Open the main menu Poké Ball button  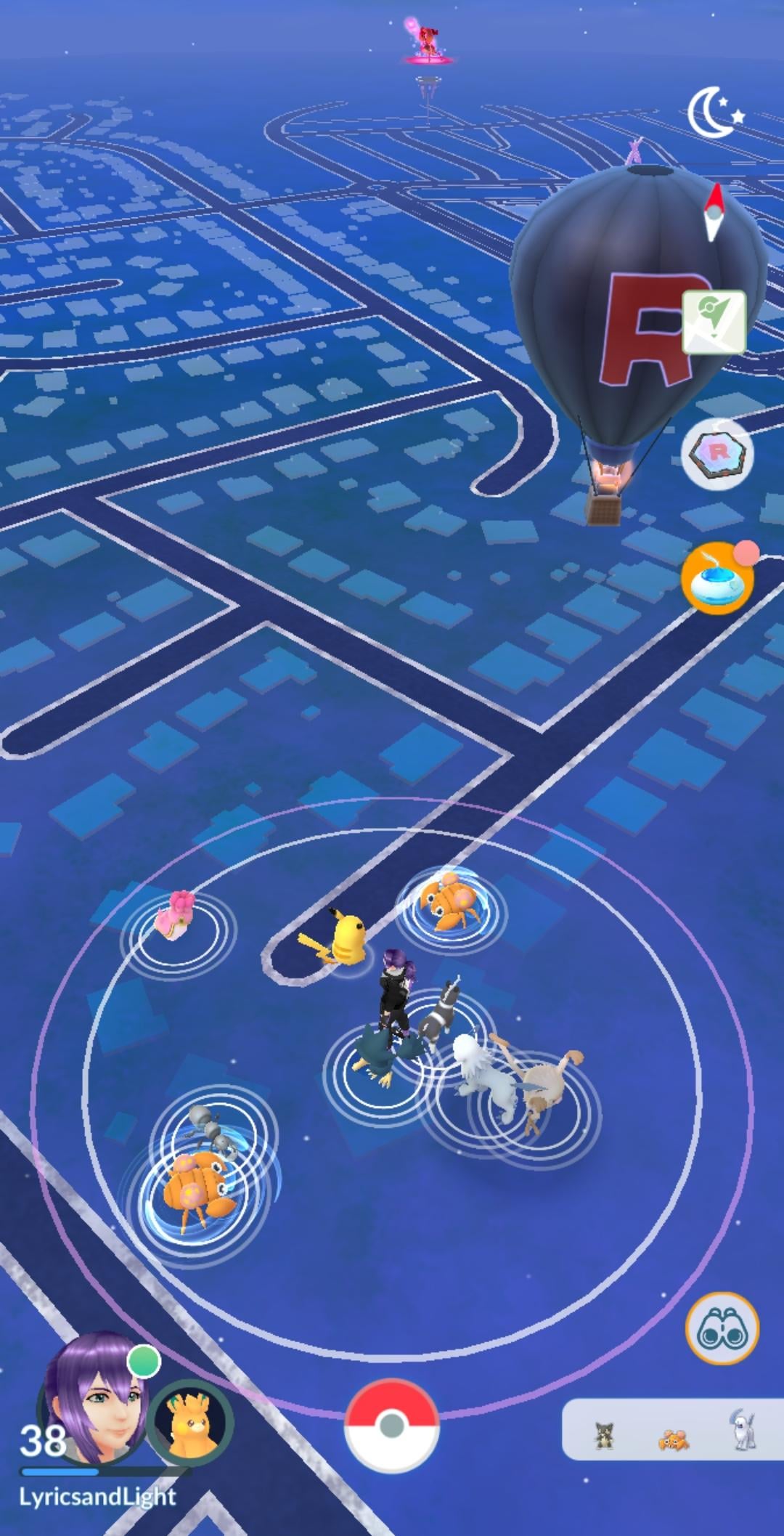pyautogui.click(x=392, y=1424)
